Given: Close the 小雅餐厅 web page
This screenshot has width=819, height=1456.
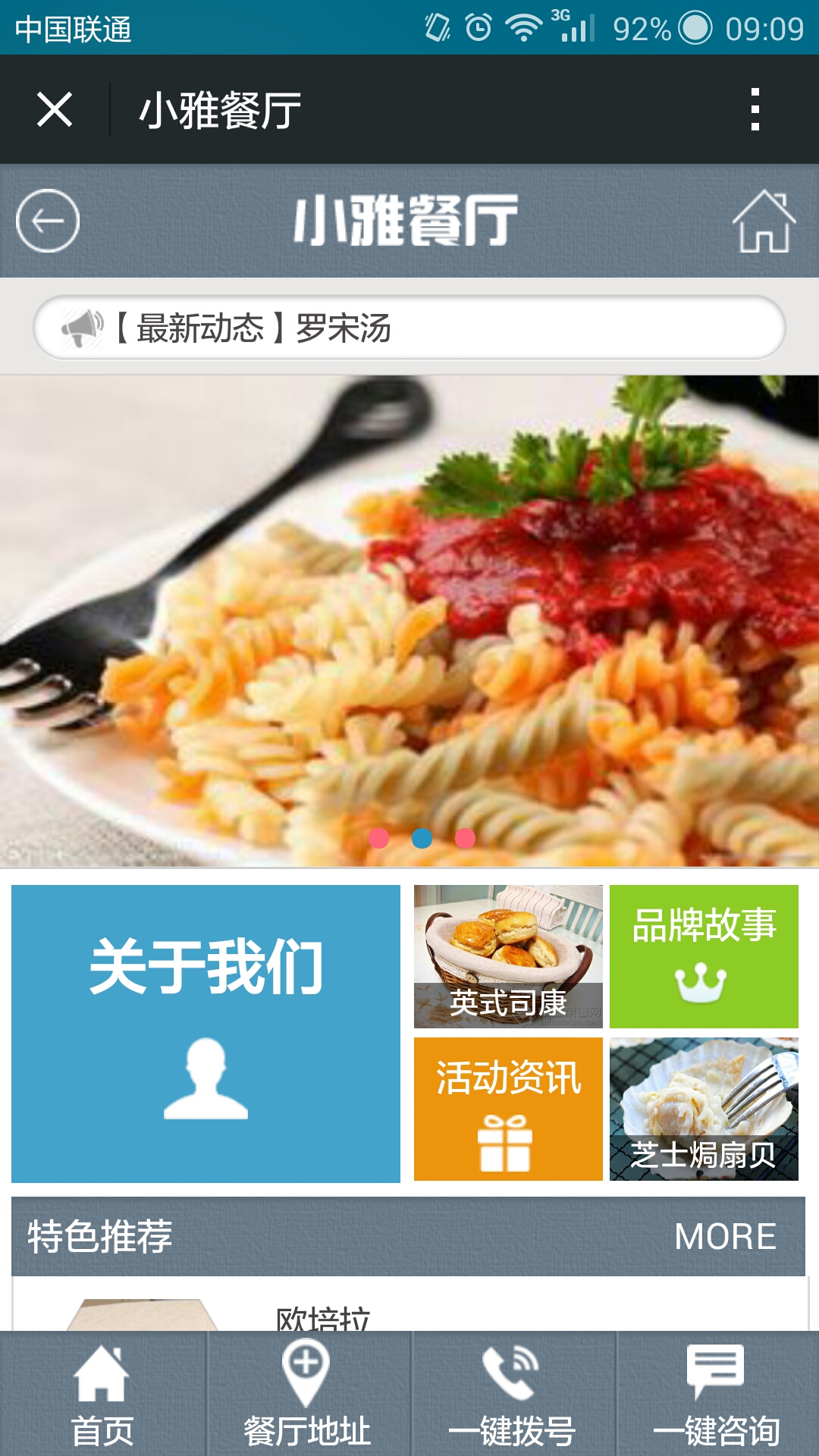Looking at the screenshot, I should point(55,110).
